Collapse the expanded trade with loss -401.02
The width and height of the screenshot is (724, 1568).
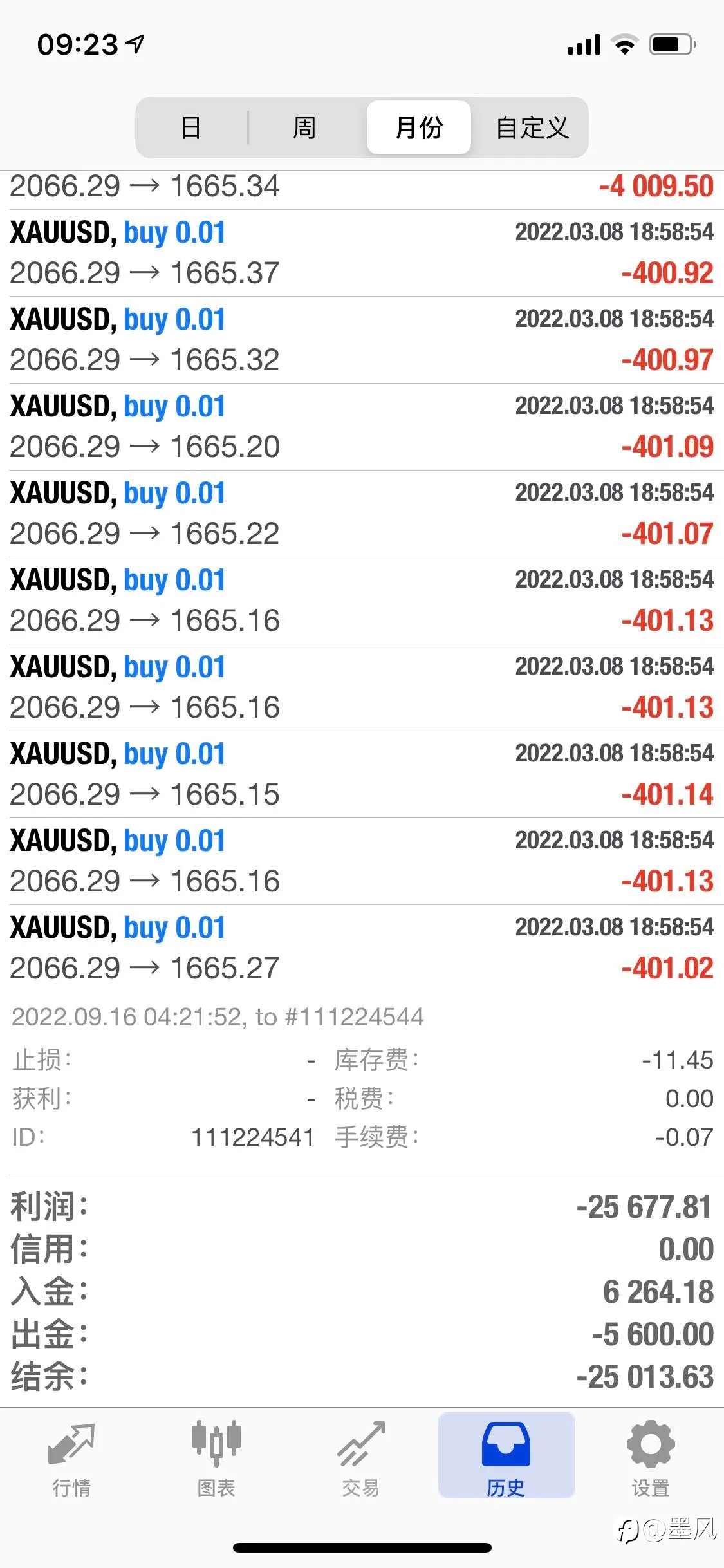362,948
